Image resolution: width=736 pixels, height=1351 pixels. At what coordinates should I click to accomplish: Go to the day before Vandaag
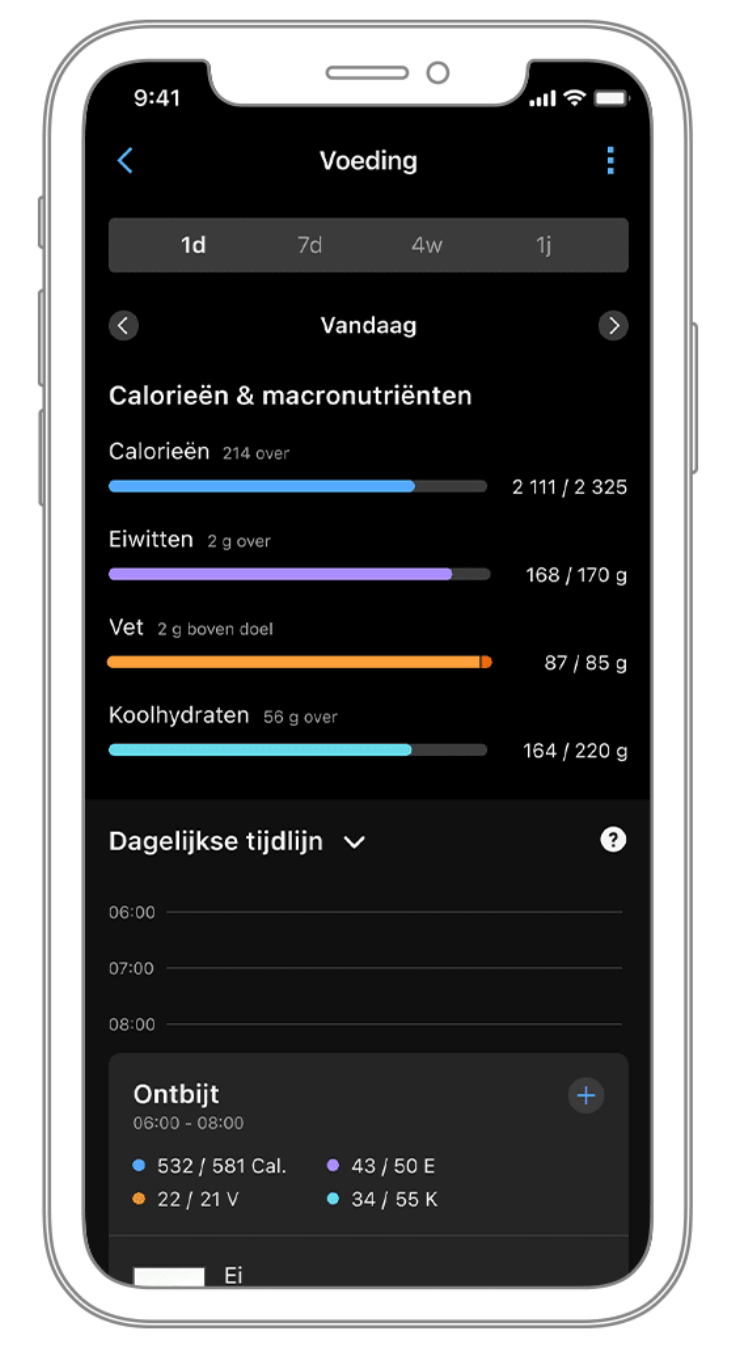tap(123, 325)
